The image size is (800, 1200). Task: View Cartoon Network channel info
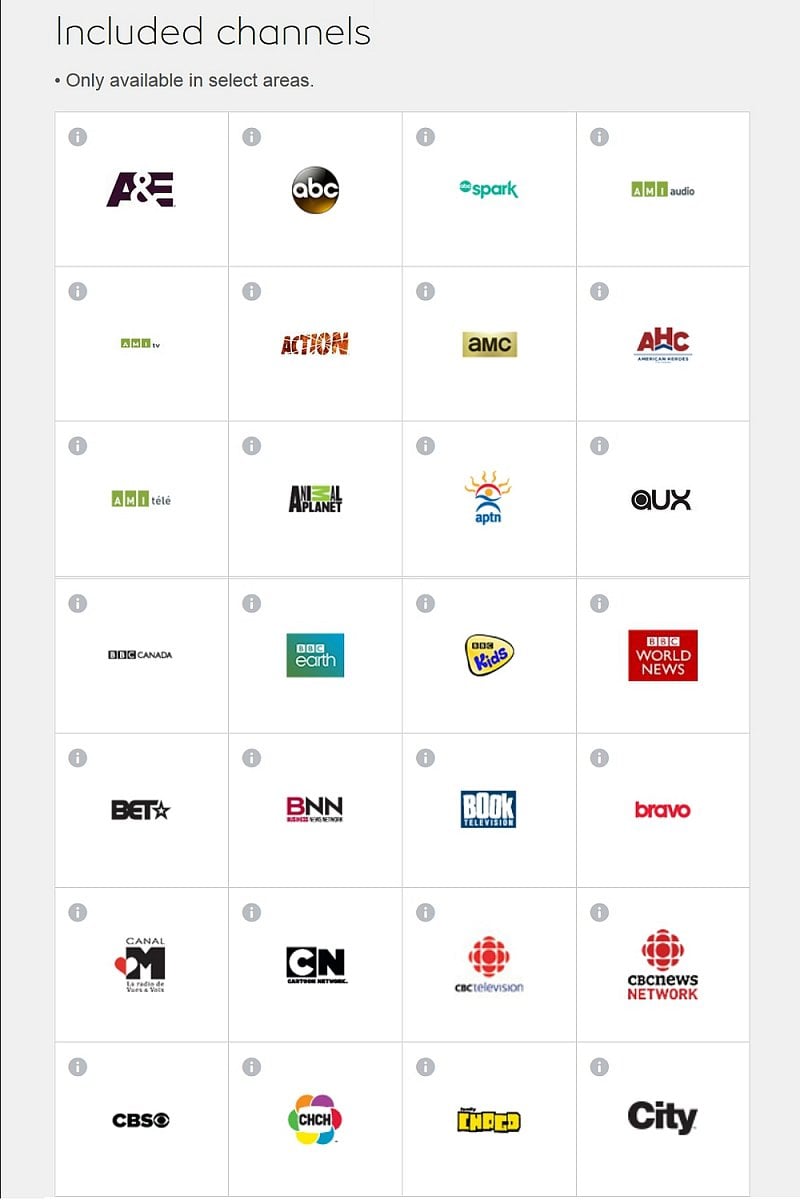[x=252, y=912]
